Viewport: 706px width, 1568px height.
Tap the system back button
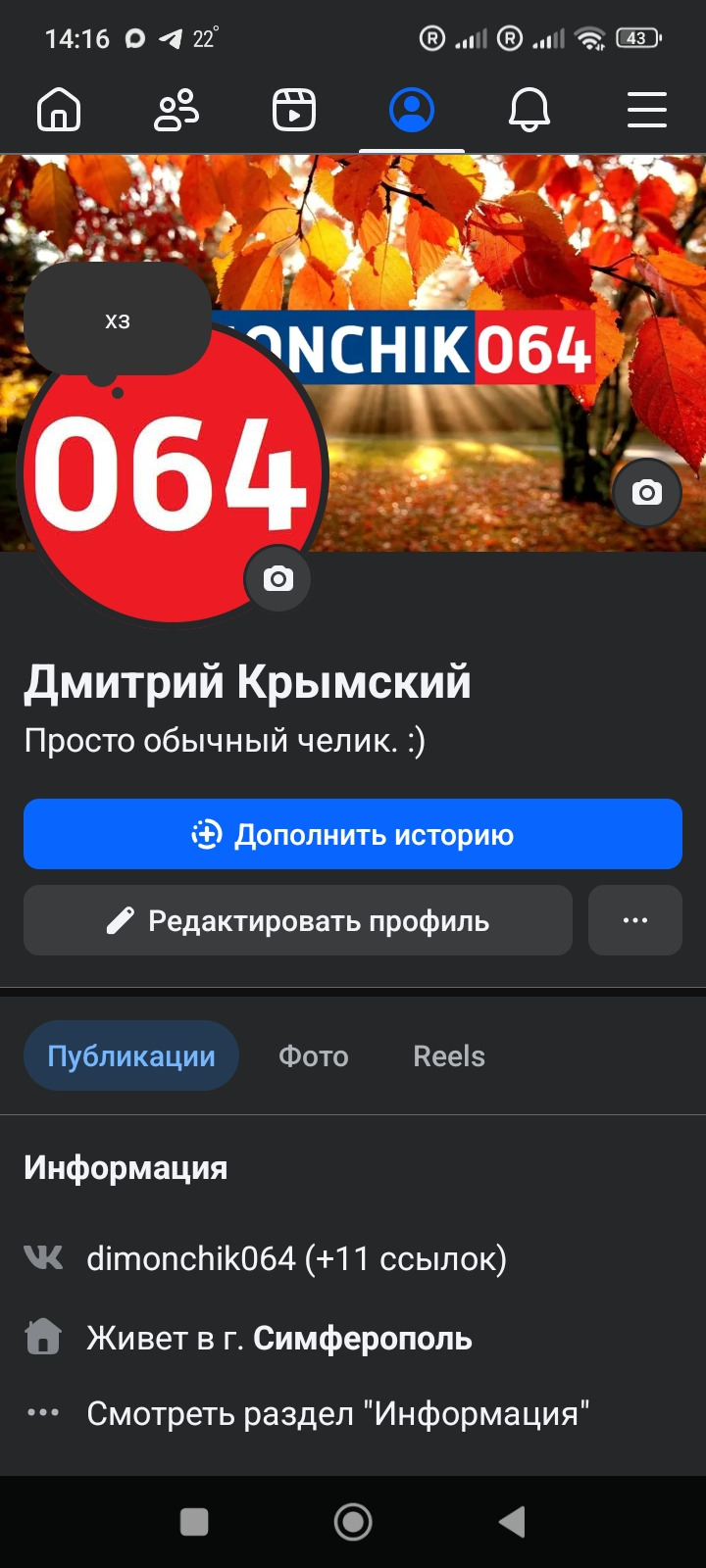pos(512,1522)
